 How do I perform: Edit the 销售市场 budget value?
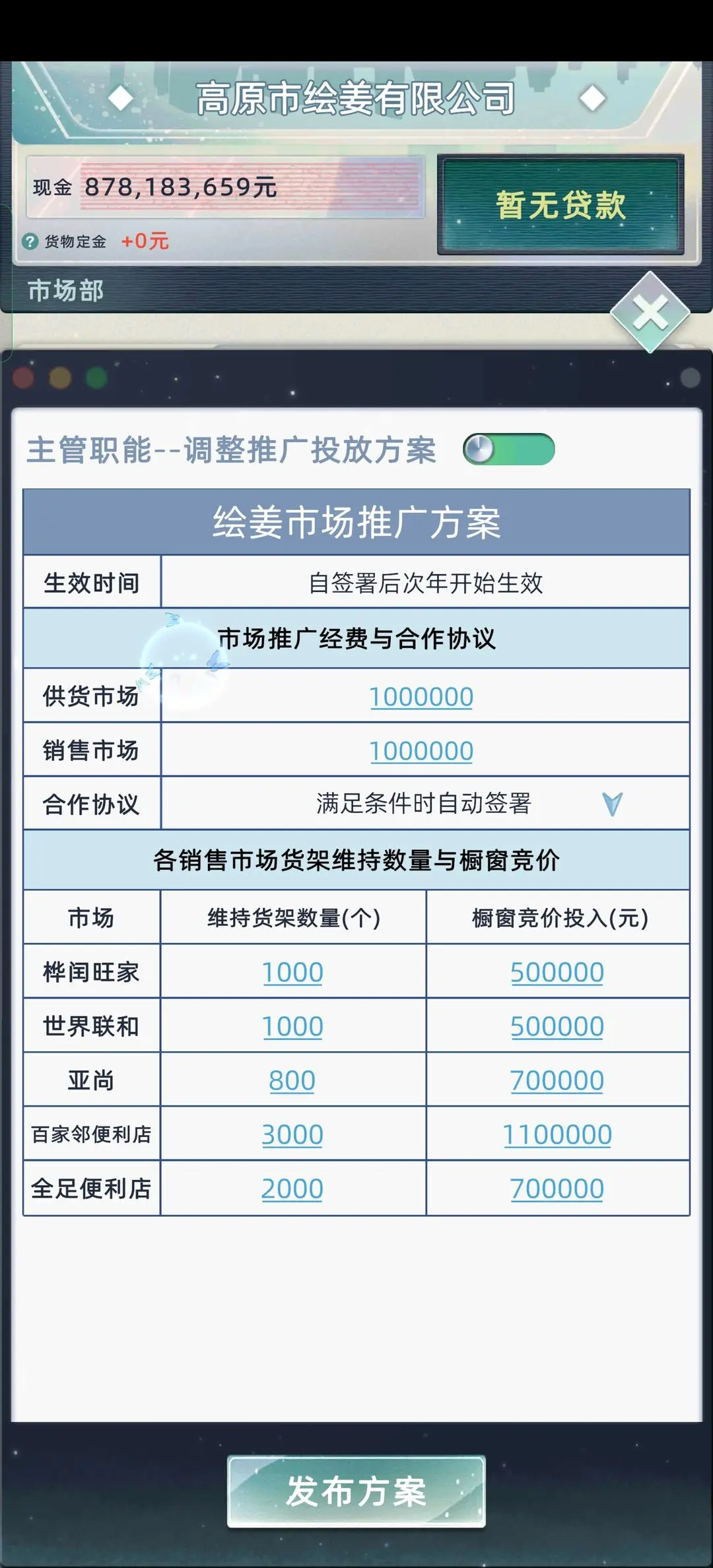point(421,751)
